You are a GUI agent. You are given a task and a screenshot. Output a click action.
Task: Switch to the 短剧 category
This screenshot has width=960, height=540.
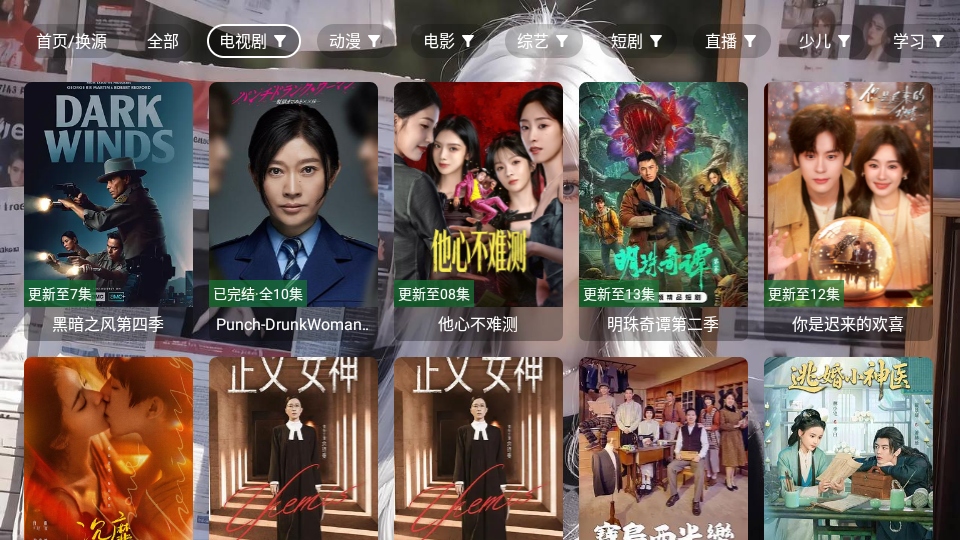coord(636,41)
